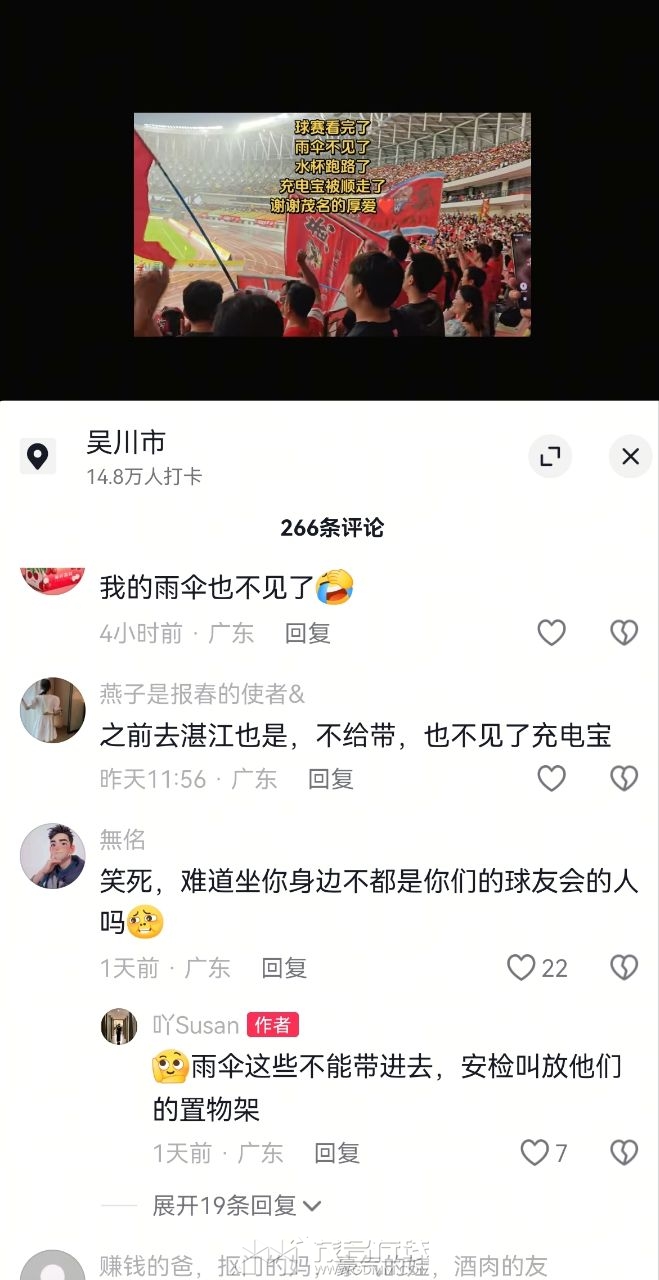Dislike 無佲's comment

(x=624, y=967)
